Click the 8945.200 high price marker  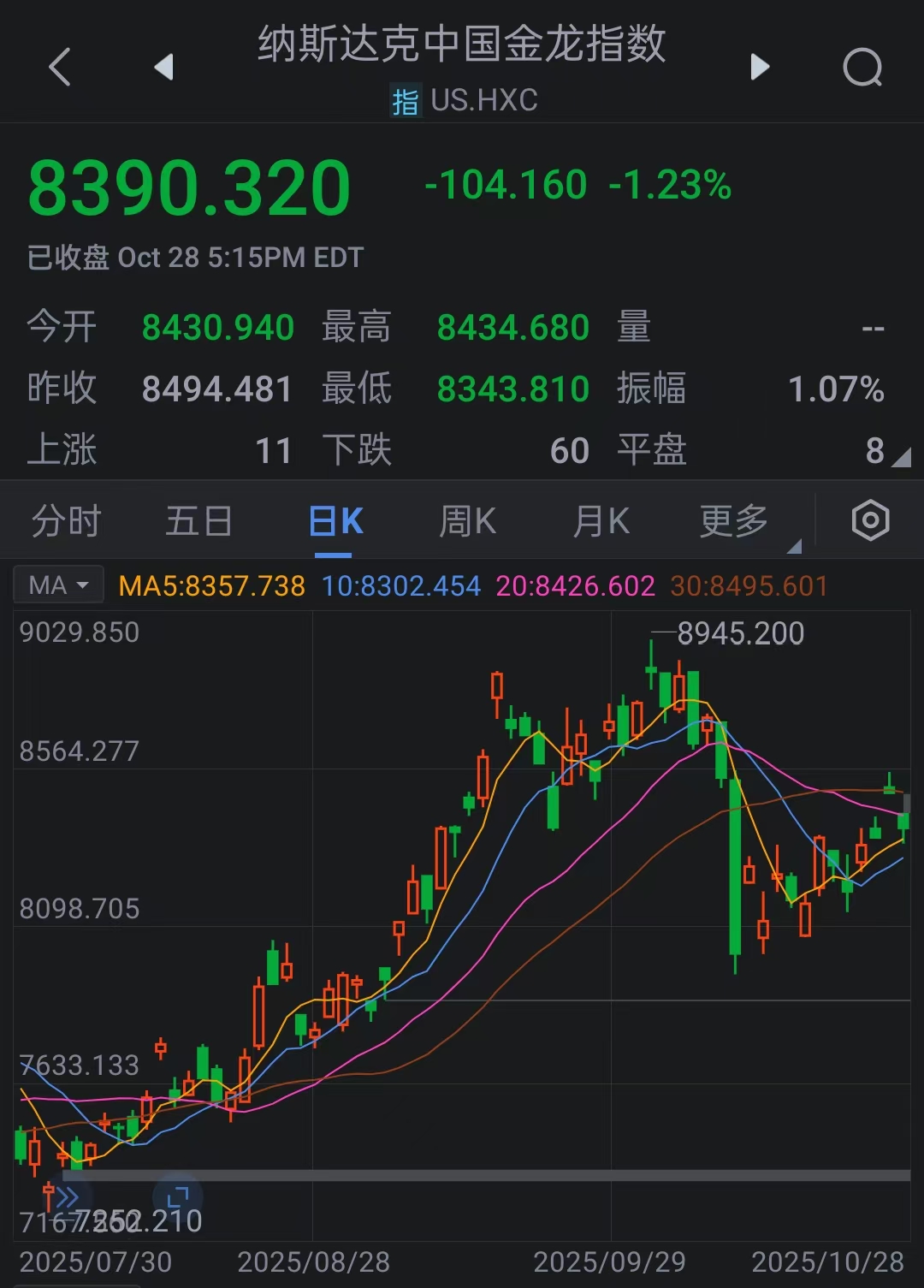tap(740, 633)
